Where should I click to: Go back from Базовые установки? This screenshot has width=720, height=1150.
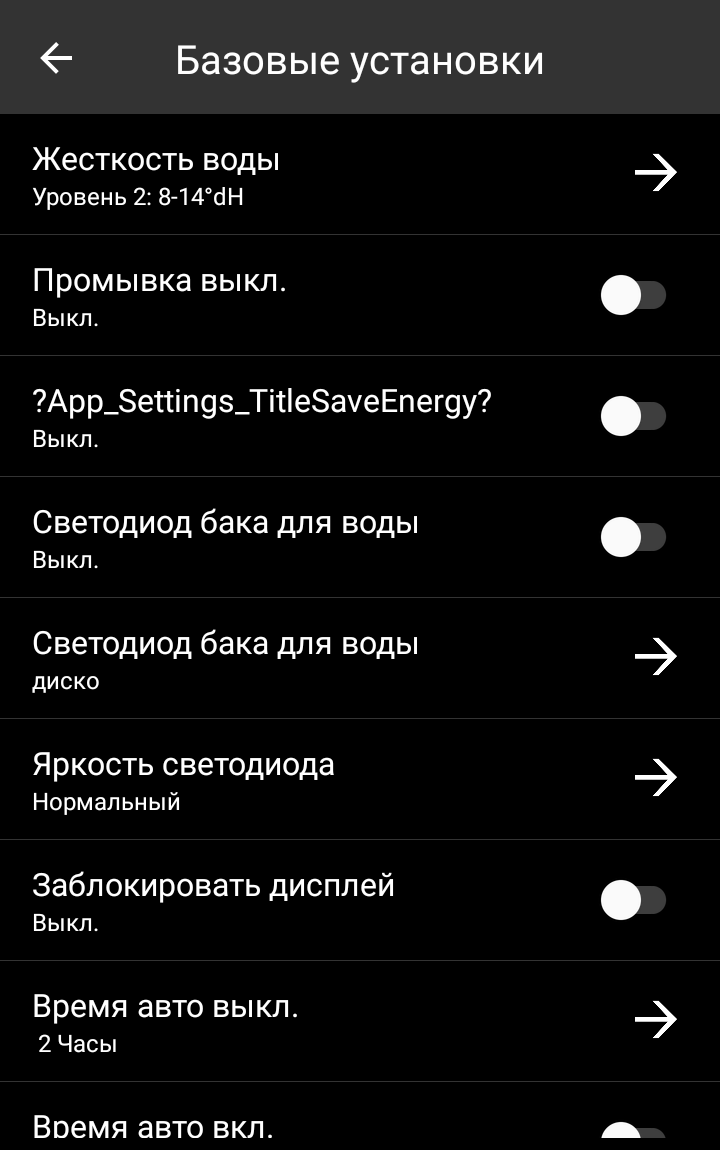(56, 59)
